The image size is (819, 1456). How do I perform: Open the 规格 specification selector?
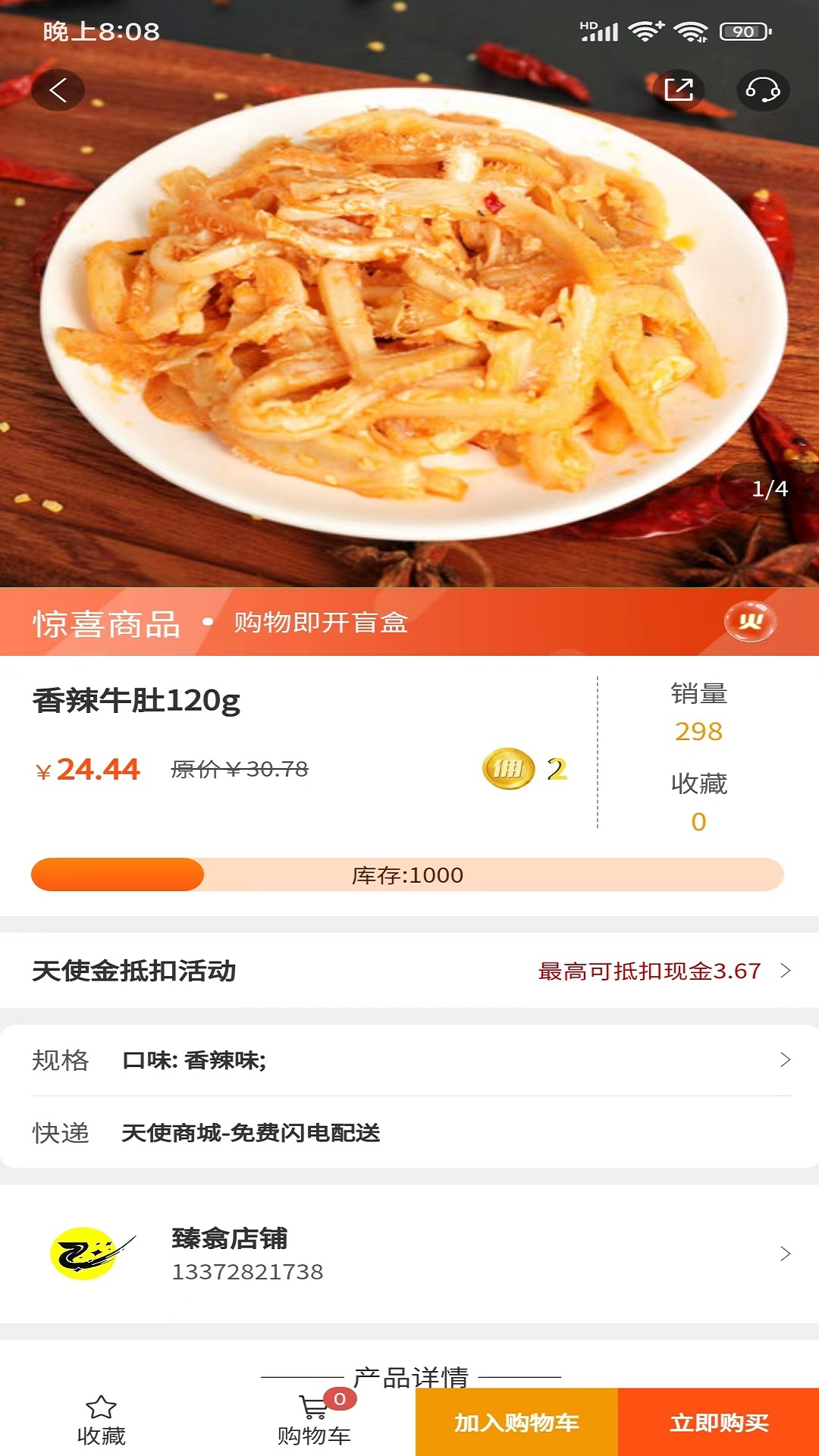click(409, 1059)
